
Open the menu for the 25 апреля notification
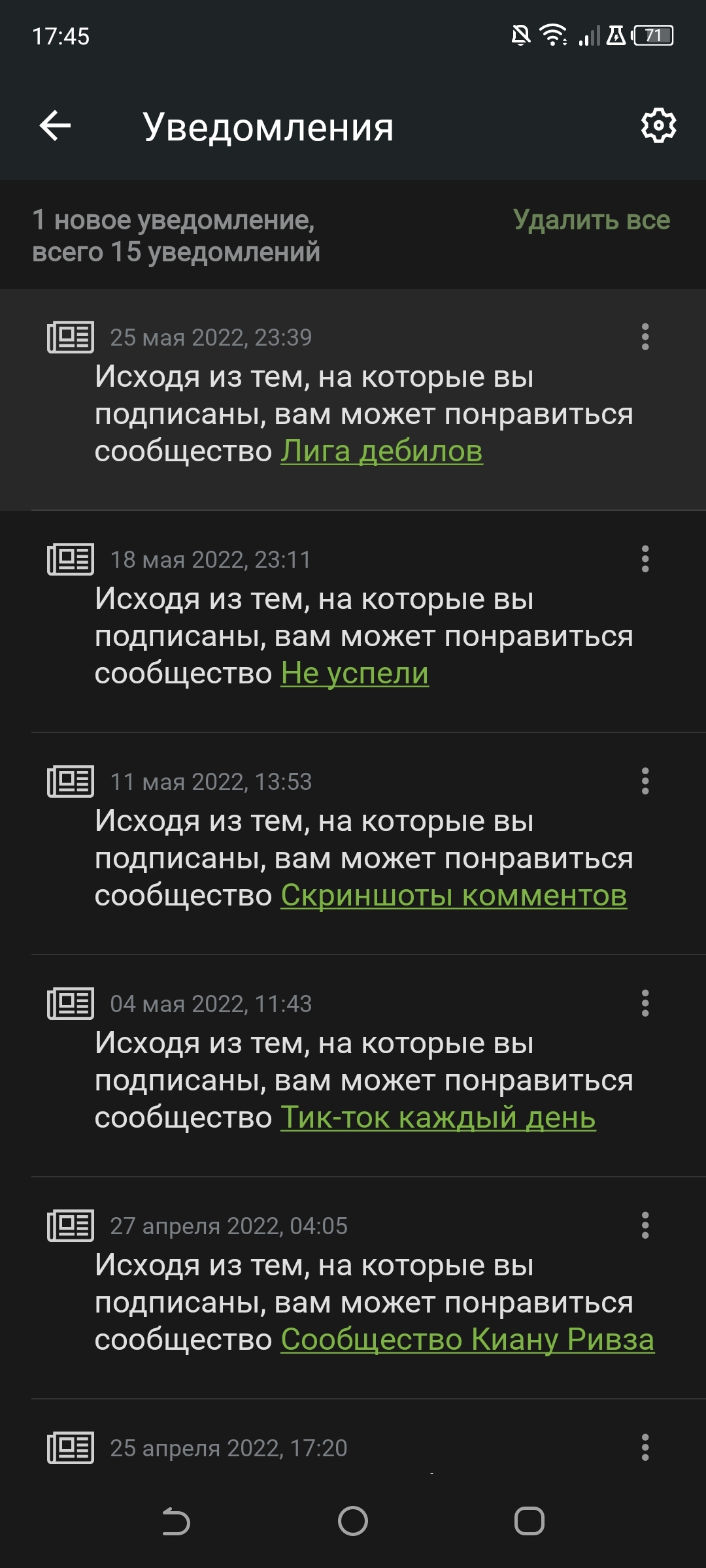point(645,1448)
